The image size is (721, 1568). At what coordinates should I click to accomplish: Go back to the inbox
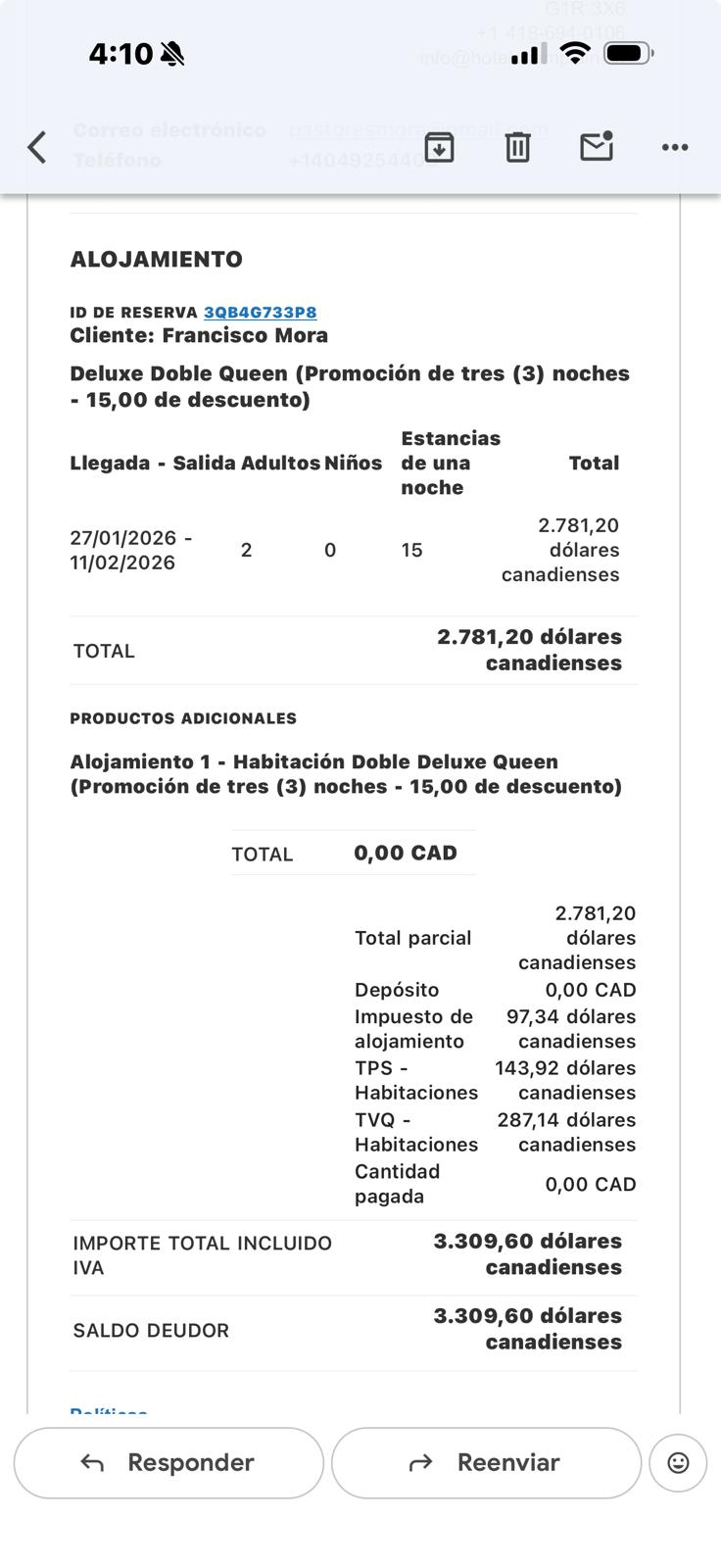coord(37,148)
